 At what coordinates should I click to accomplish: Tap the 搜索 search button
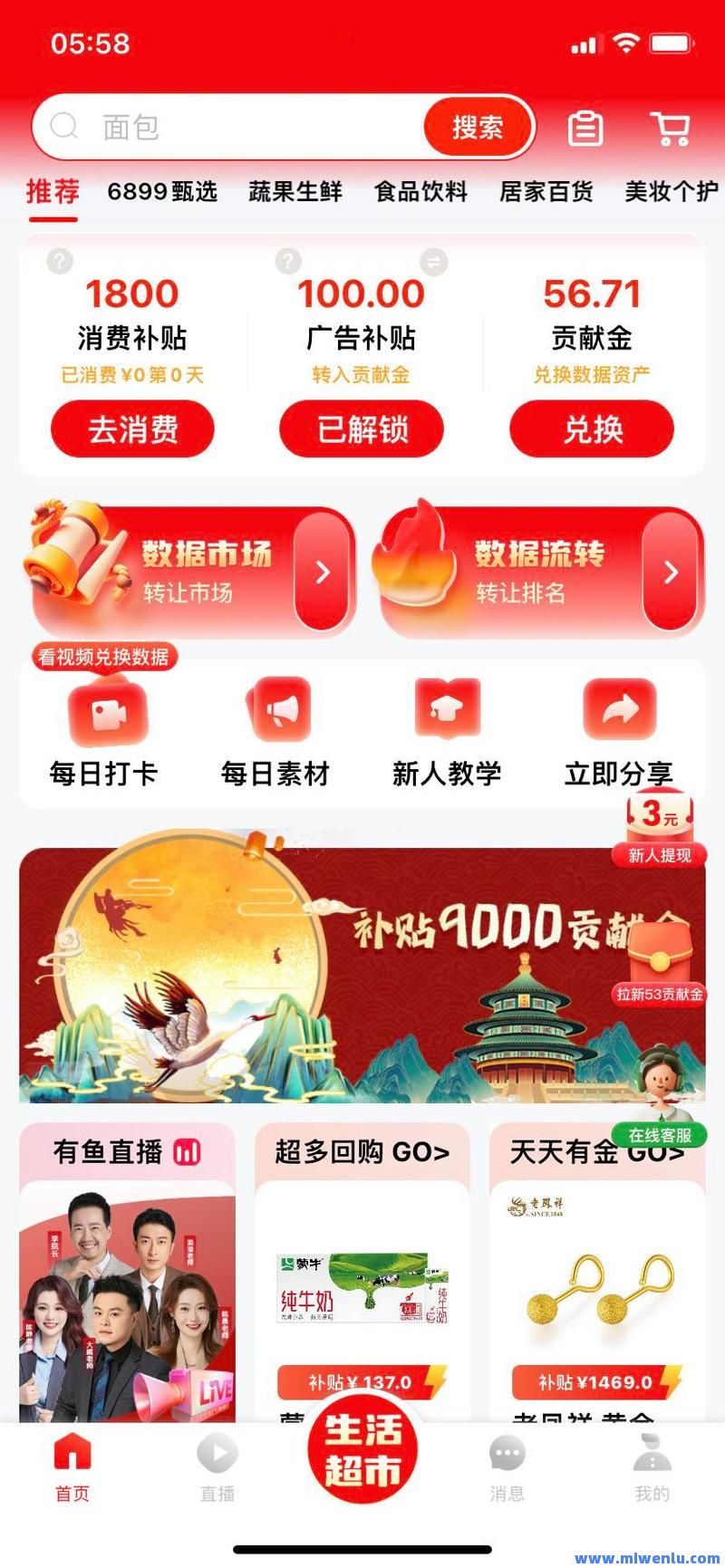pos(477,128)
